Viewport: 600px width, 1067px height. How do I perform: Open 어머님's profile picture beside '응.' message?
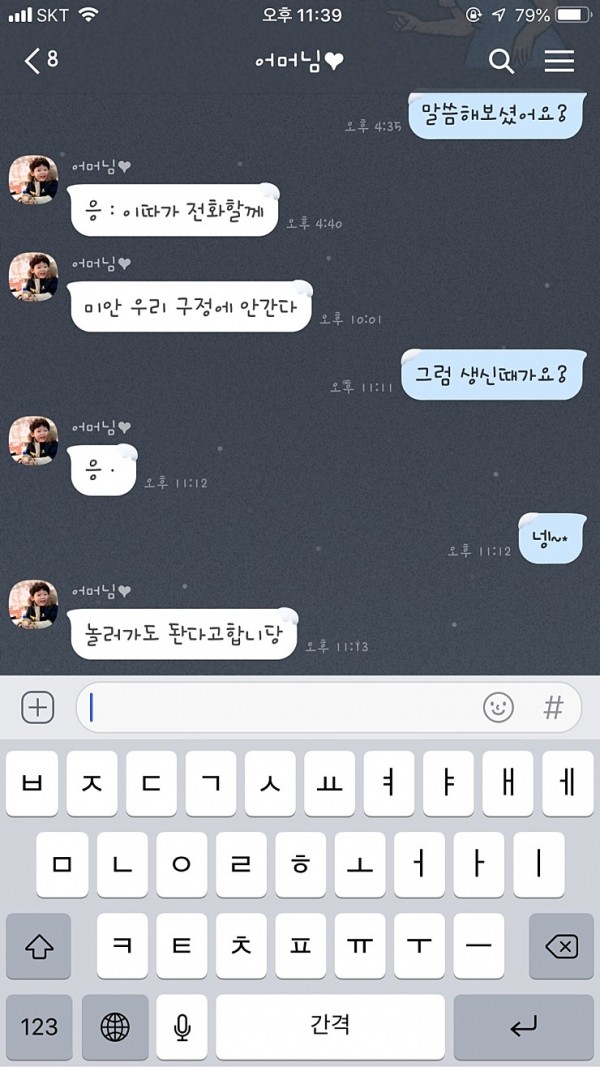33,439
